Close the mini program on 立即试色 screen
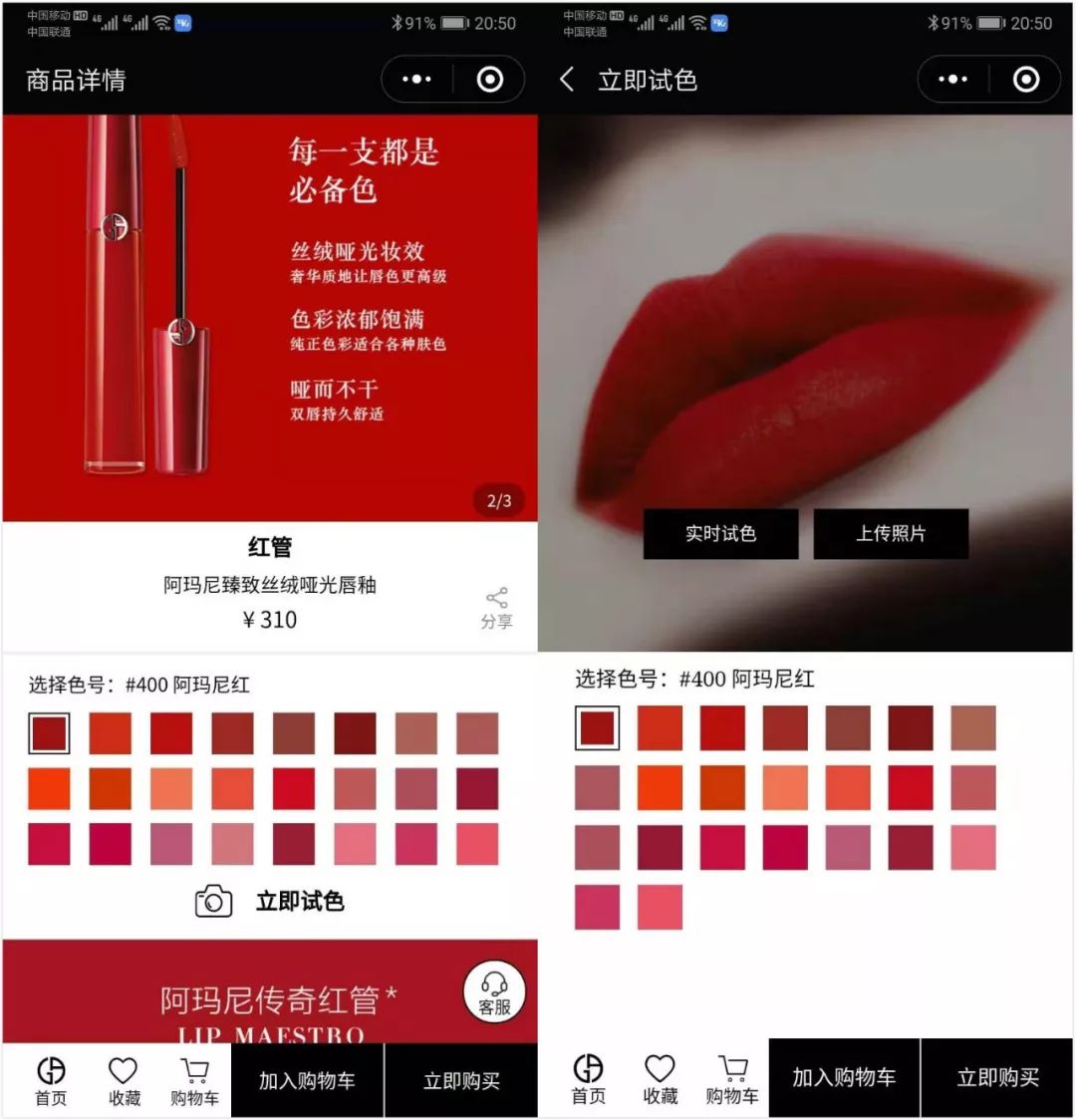 [1026, 80]
